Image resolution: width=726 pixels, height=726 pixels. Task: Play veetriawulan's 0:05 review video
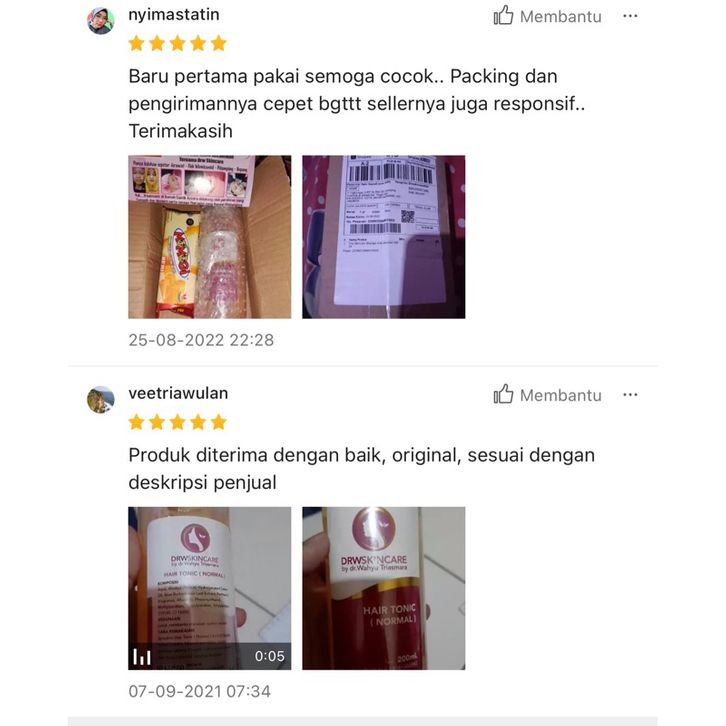(x=209, y=588)
